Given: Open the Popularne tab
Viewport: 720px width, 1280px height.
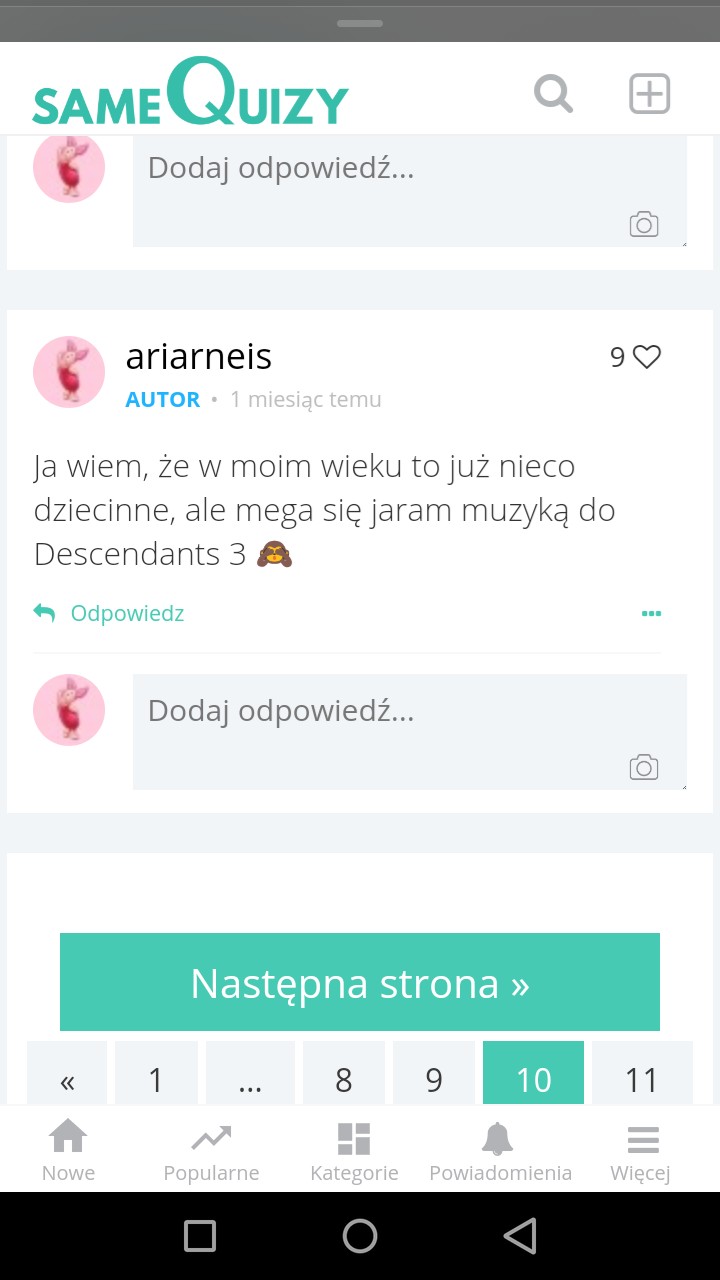Looking at the screenshot, I should coord(211,1150).
